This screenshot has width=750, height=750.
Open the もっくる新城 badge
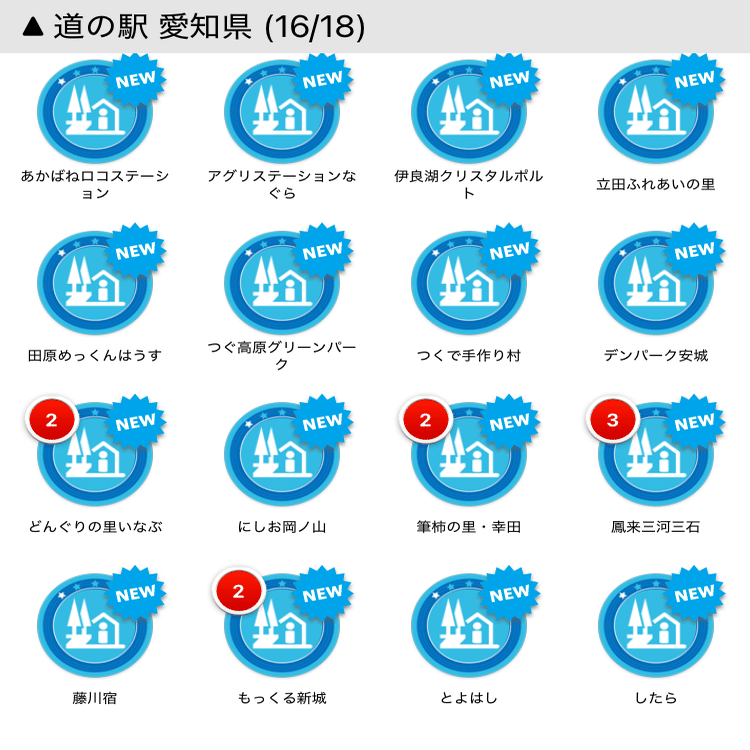point(281,624)
